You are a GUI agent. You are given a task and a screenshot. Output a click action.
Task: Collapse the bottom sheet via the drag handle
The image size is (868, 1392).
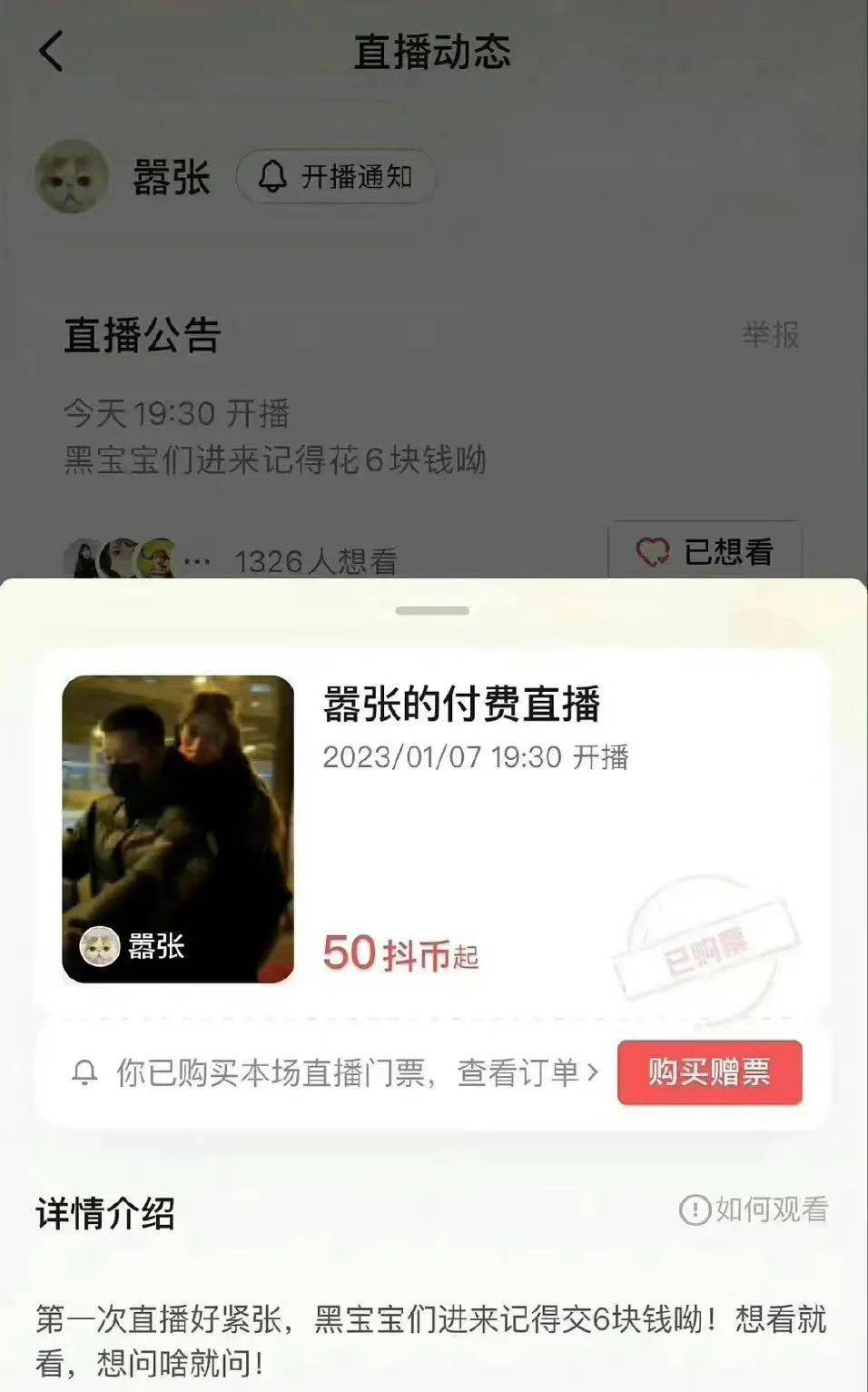[433, 607]
